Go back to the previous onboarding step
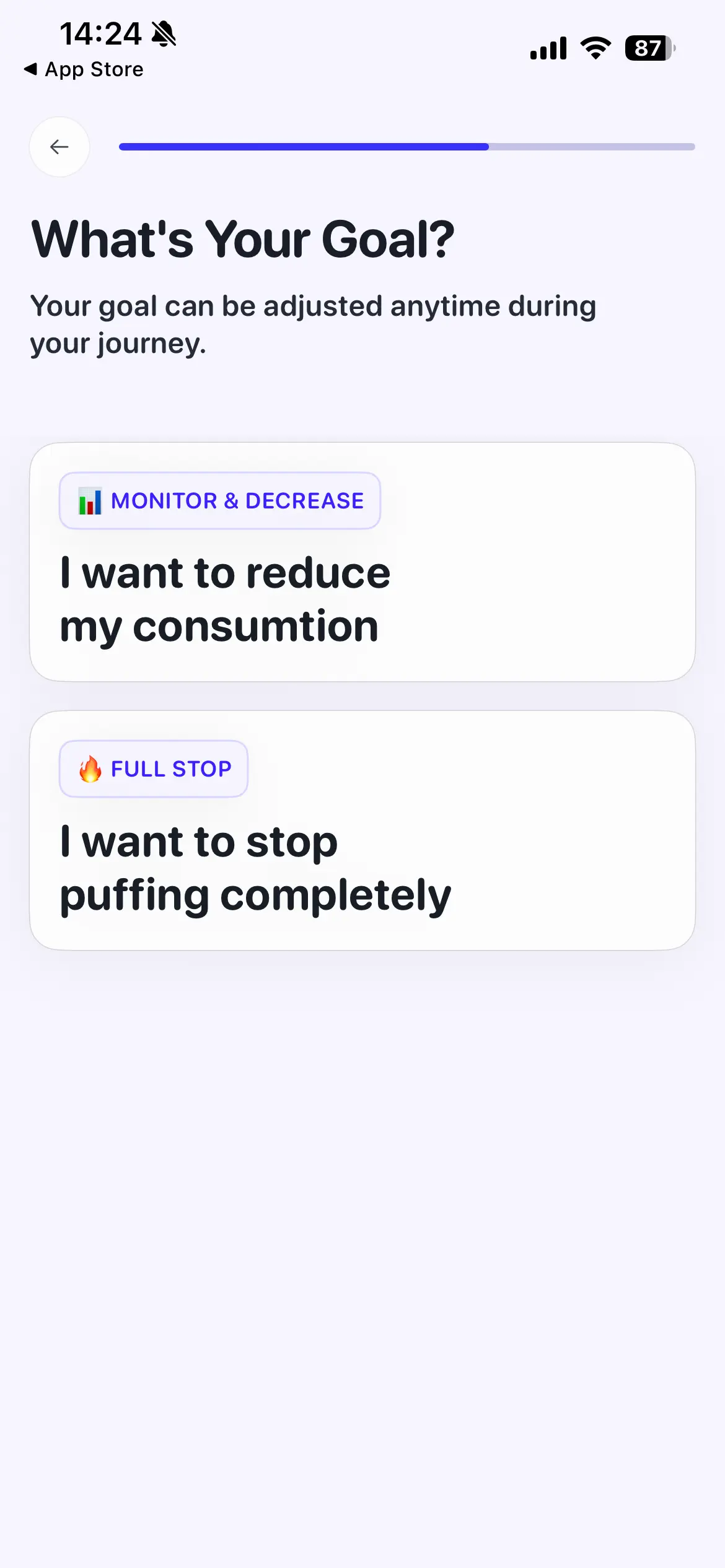 [59, 147]
